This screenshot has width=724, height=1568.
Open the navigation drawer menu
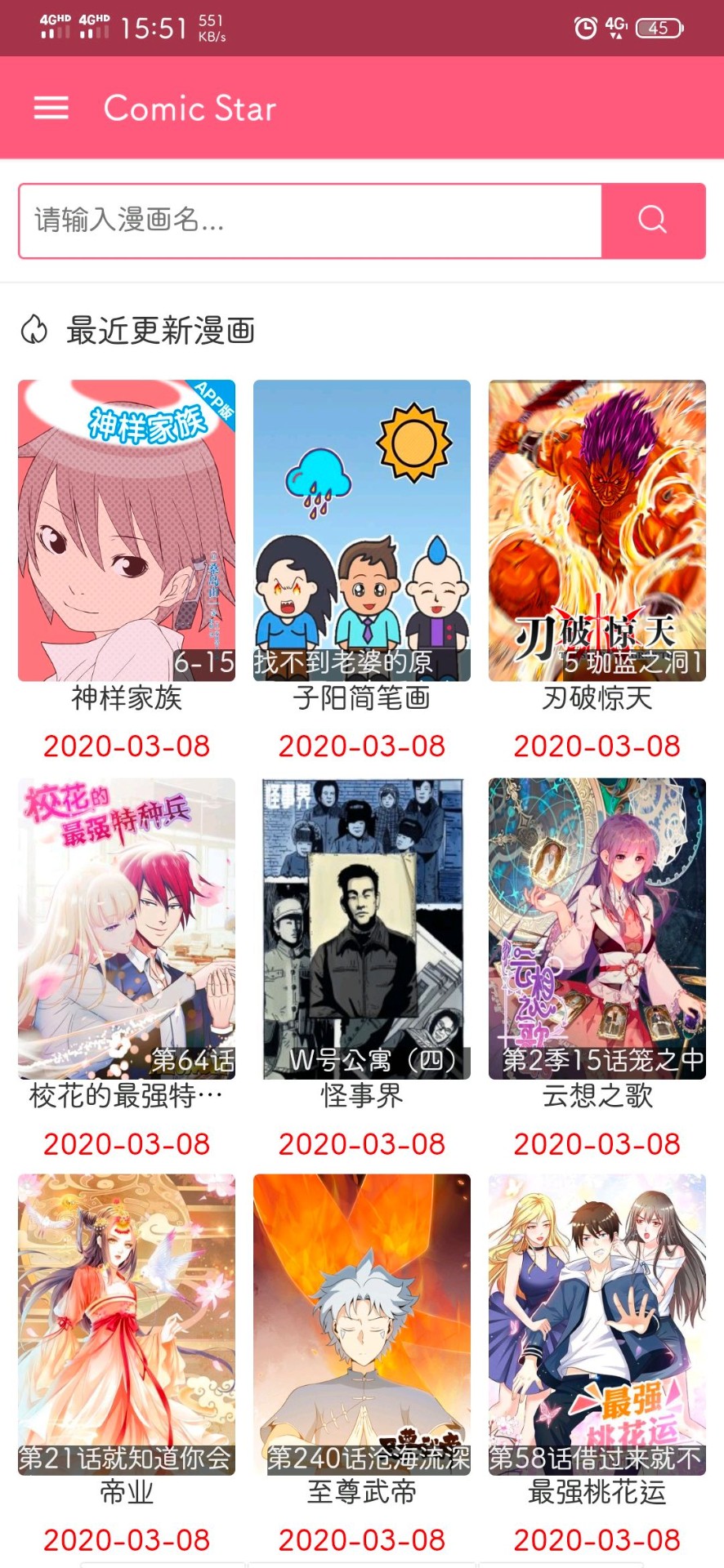50,107
